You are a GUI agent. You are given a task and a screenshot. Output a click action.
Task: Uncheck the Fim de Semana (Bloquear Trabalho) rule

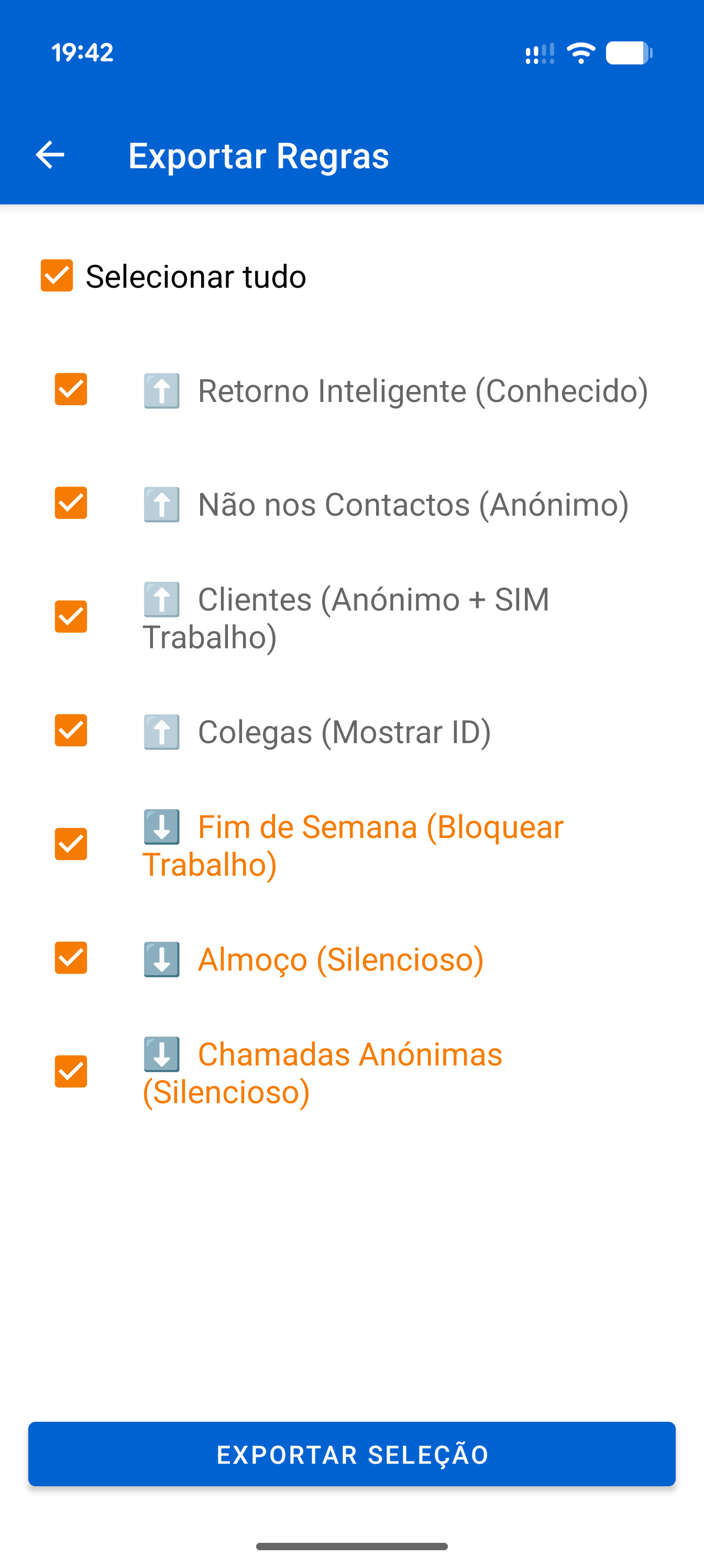(71, 845)
